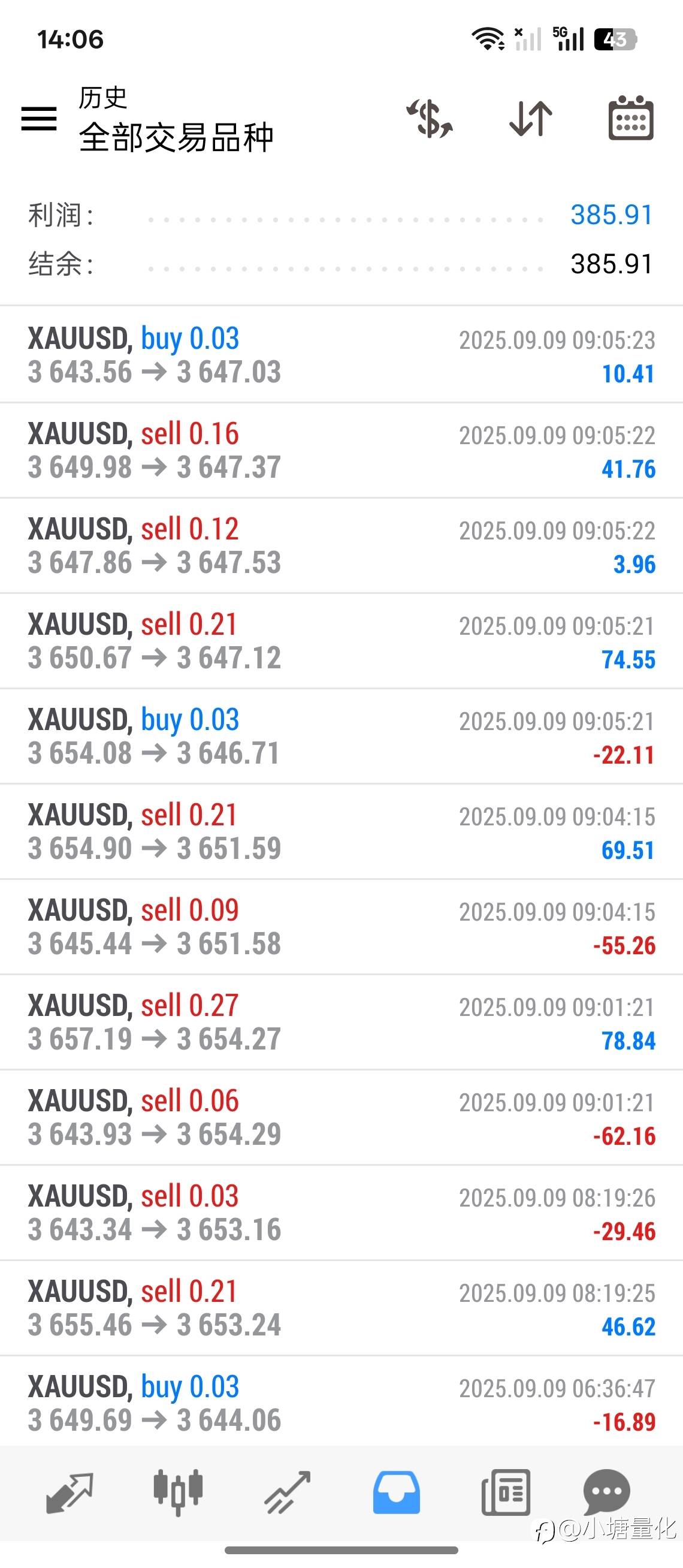
Task: Open the sell 0.09 trade losing 55.26
Action: (340, 927)
